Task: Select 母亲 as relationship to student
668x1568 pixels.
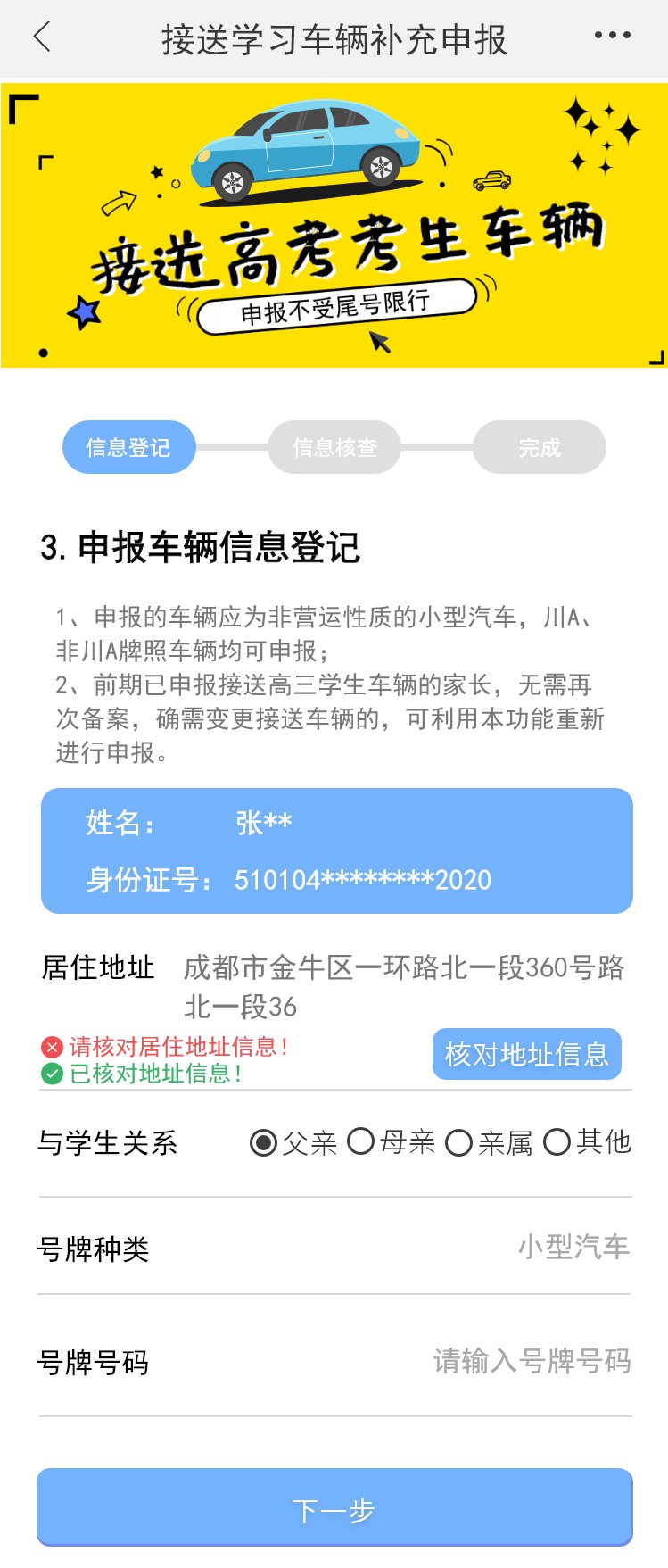Action: pos(361,1141)
